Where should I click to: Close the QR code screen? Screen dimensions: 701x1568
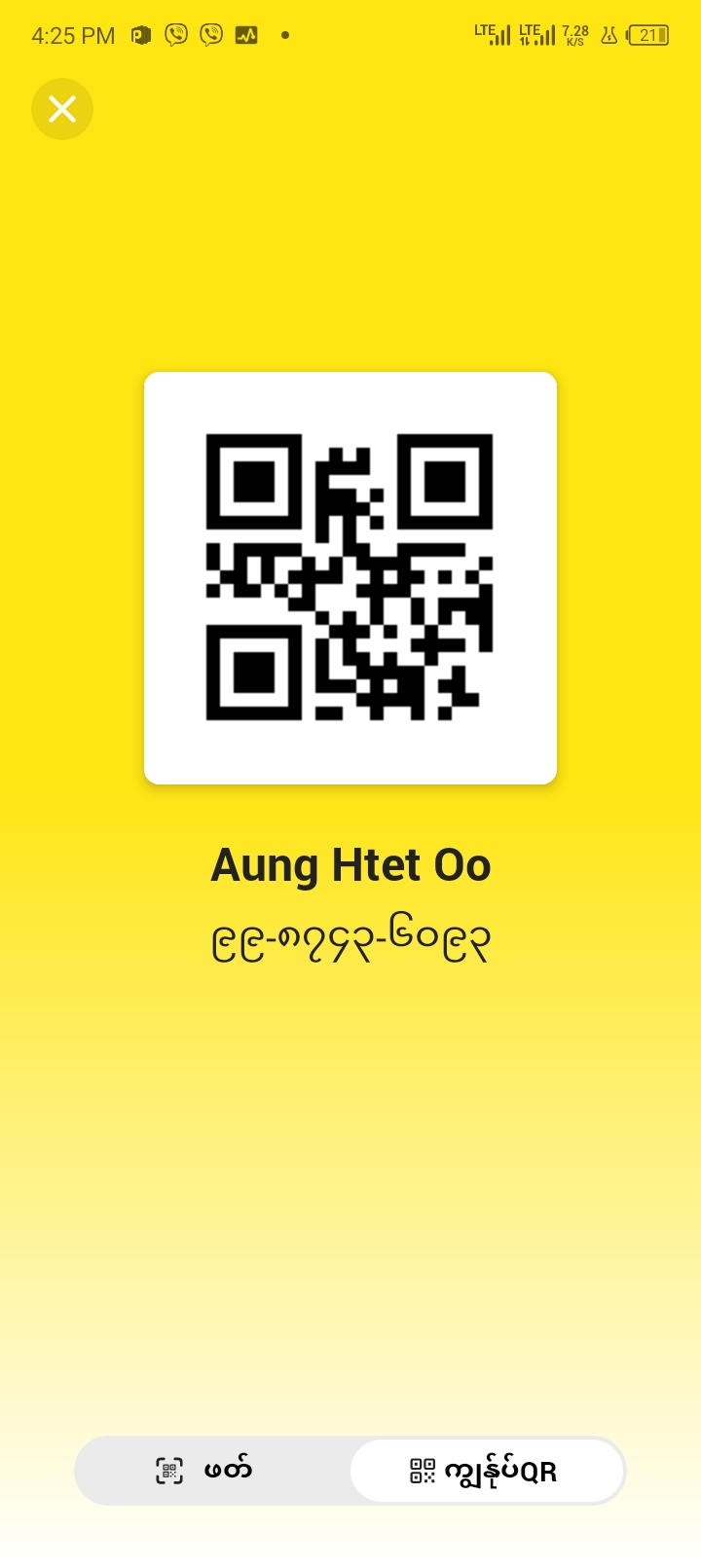click(62, 109)
